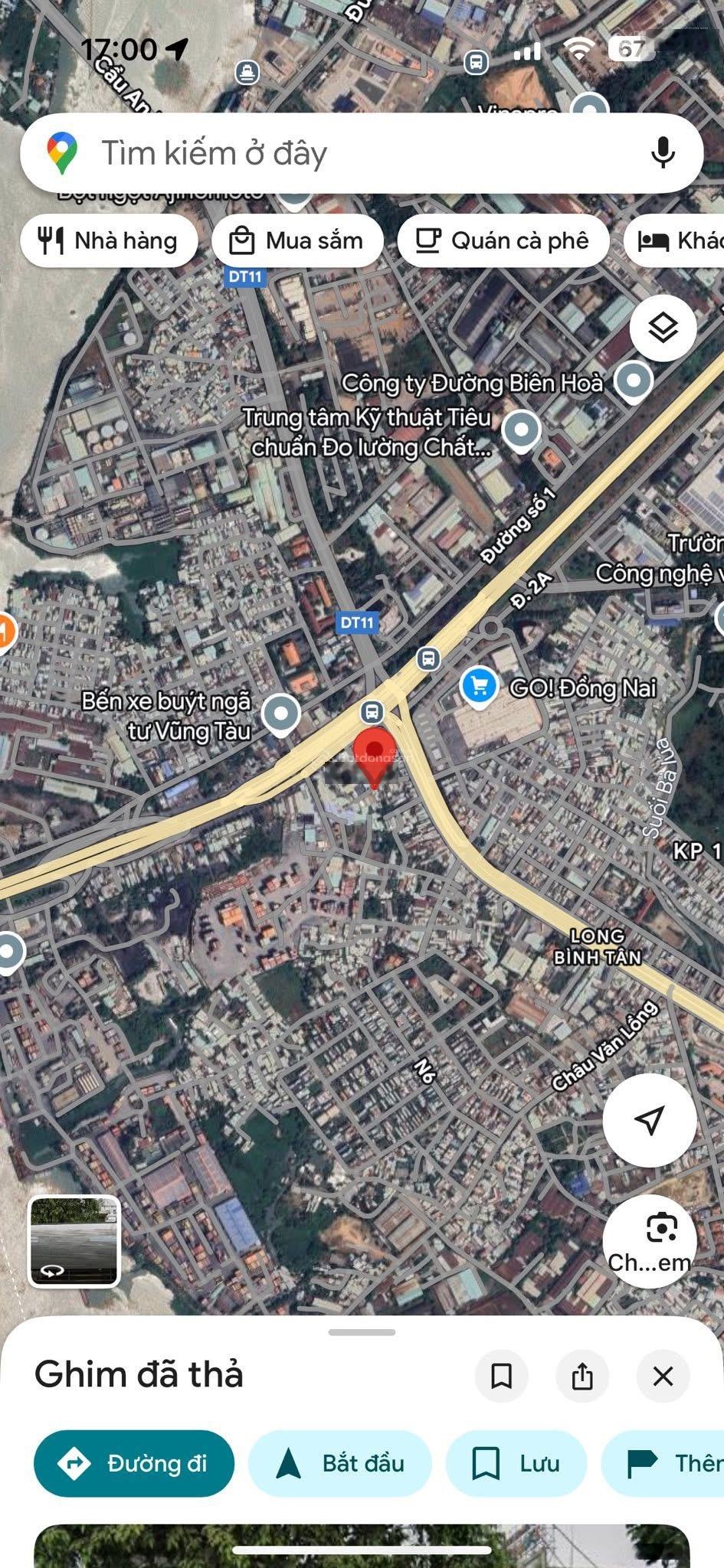
Task: Open the GO! Đồng Nai marker
Action: tap(480, 686)
